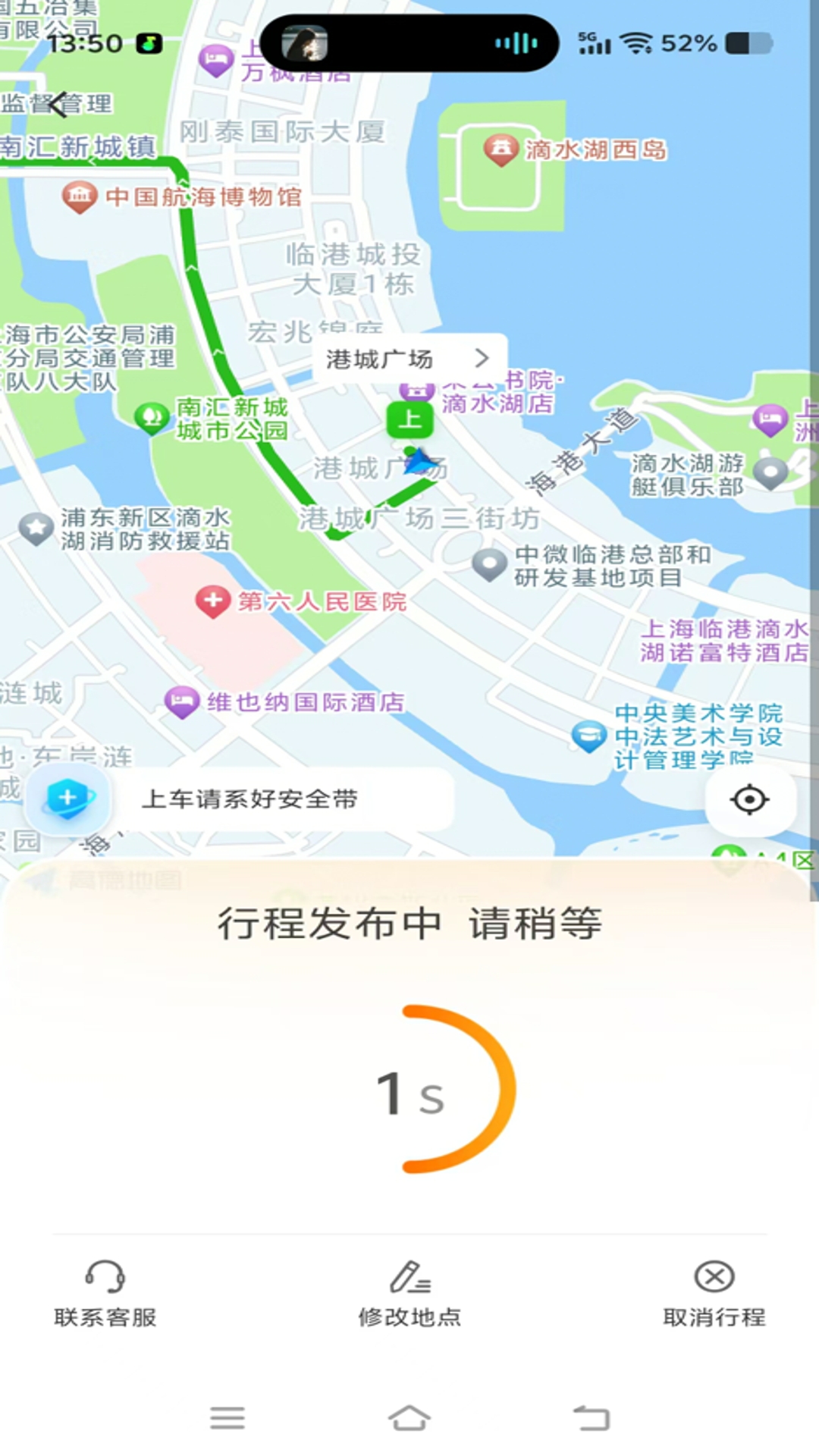Screen dimensions: 819x1456
Task: Expand details with the 港城广场 chevron arrow
Action: [482, 358]
